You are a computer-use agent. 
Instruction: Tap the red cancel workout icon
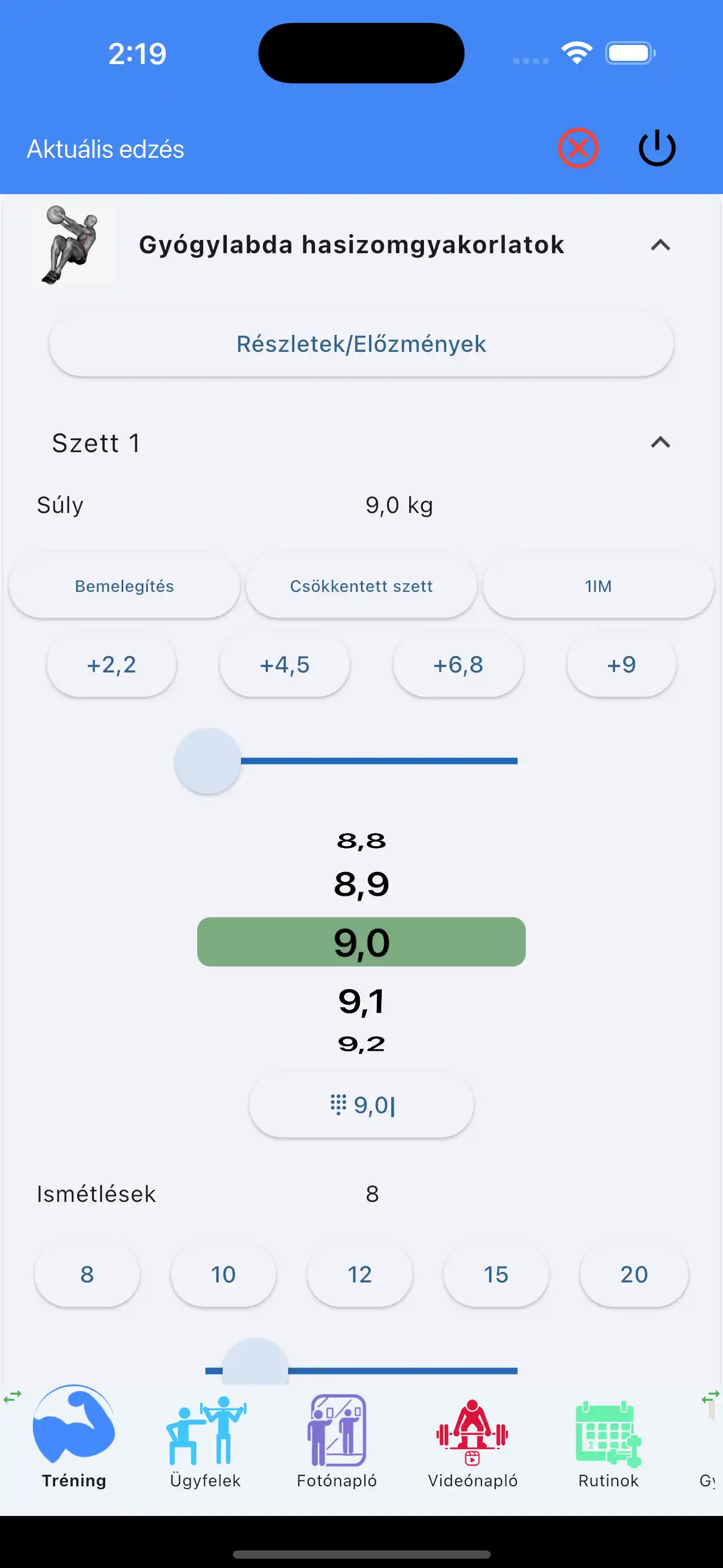[578, 148]
